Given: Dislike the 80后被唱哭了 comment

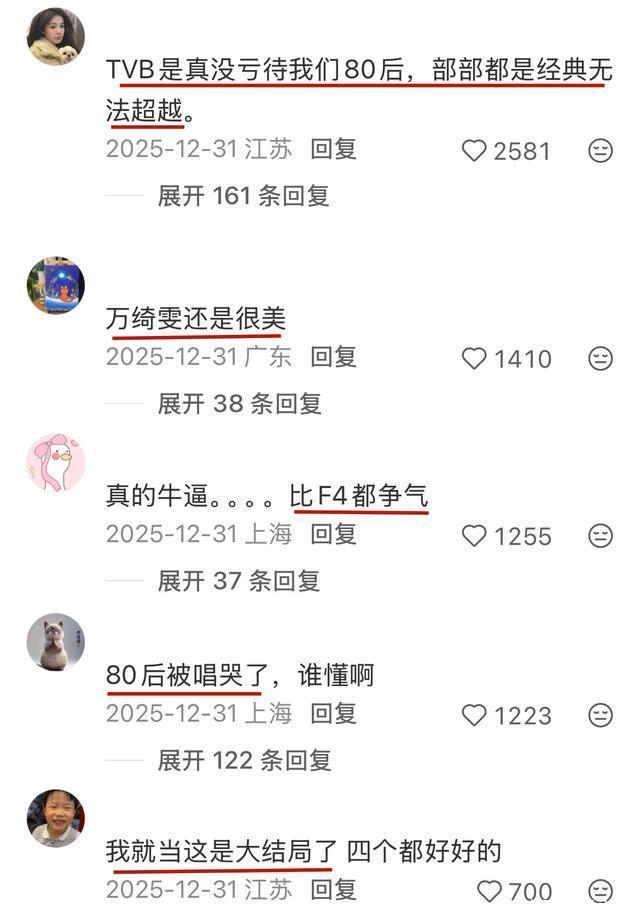Looking at the screenshot, I should [x=600, y=715].
